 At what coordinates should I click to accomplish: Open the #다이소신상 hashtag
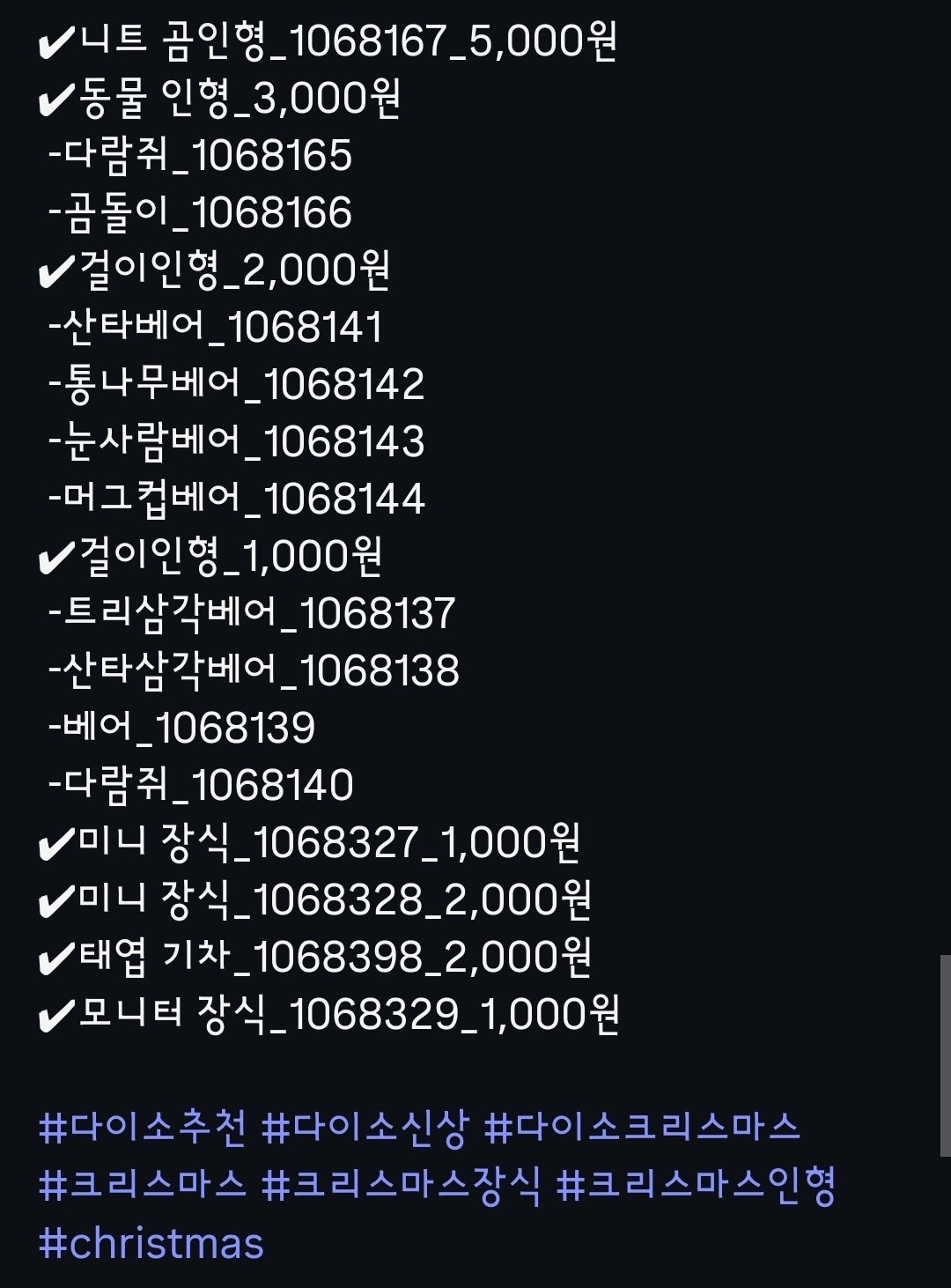click(365, 1129)
